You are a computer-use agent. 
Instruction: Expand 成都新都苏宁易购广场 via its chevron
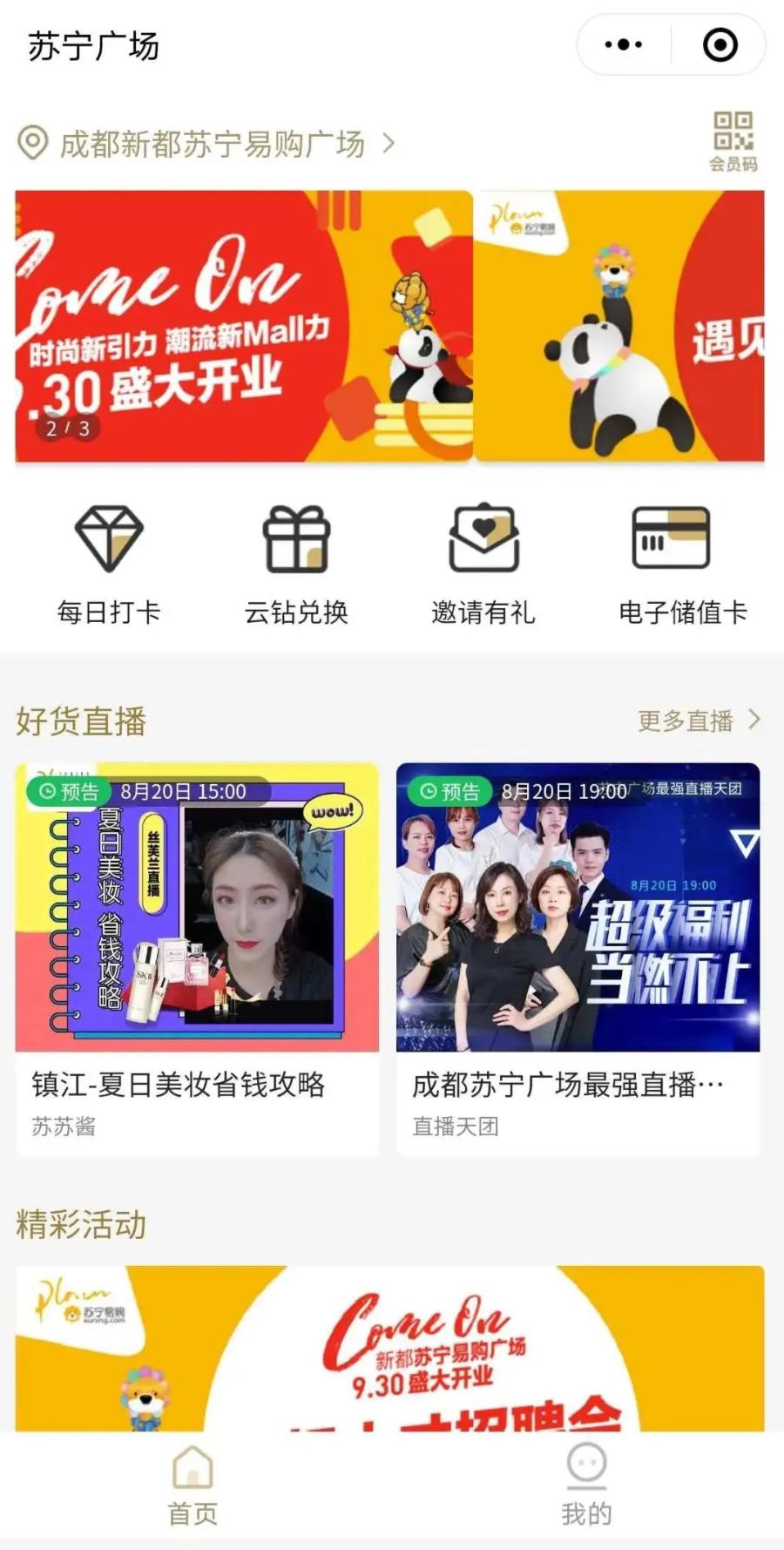coord(387,144)
